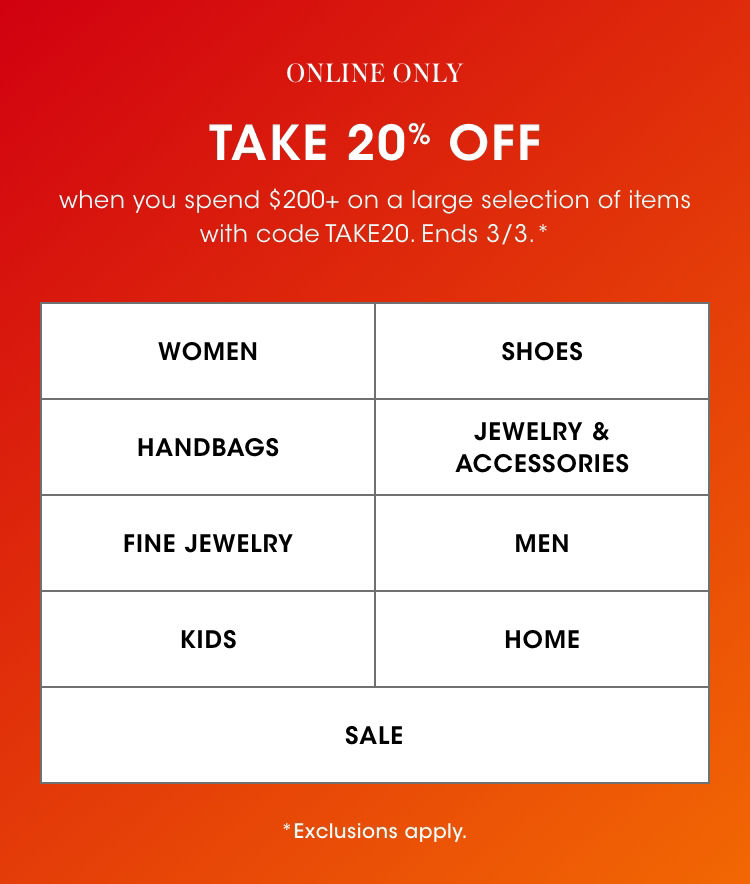This screenshot has width=750, height=884.
Task: Browse the Handbags category
Action: (x=208, y=447)
